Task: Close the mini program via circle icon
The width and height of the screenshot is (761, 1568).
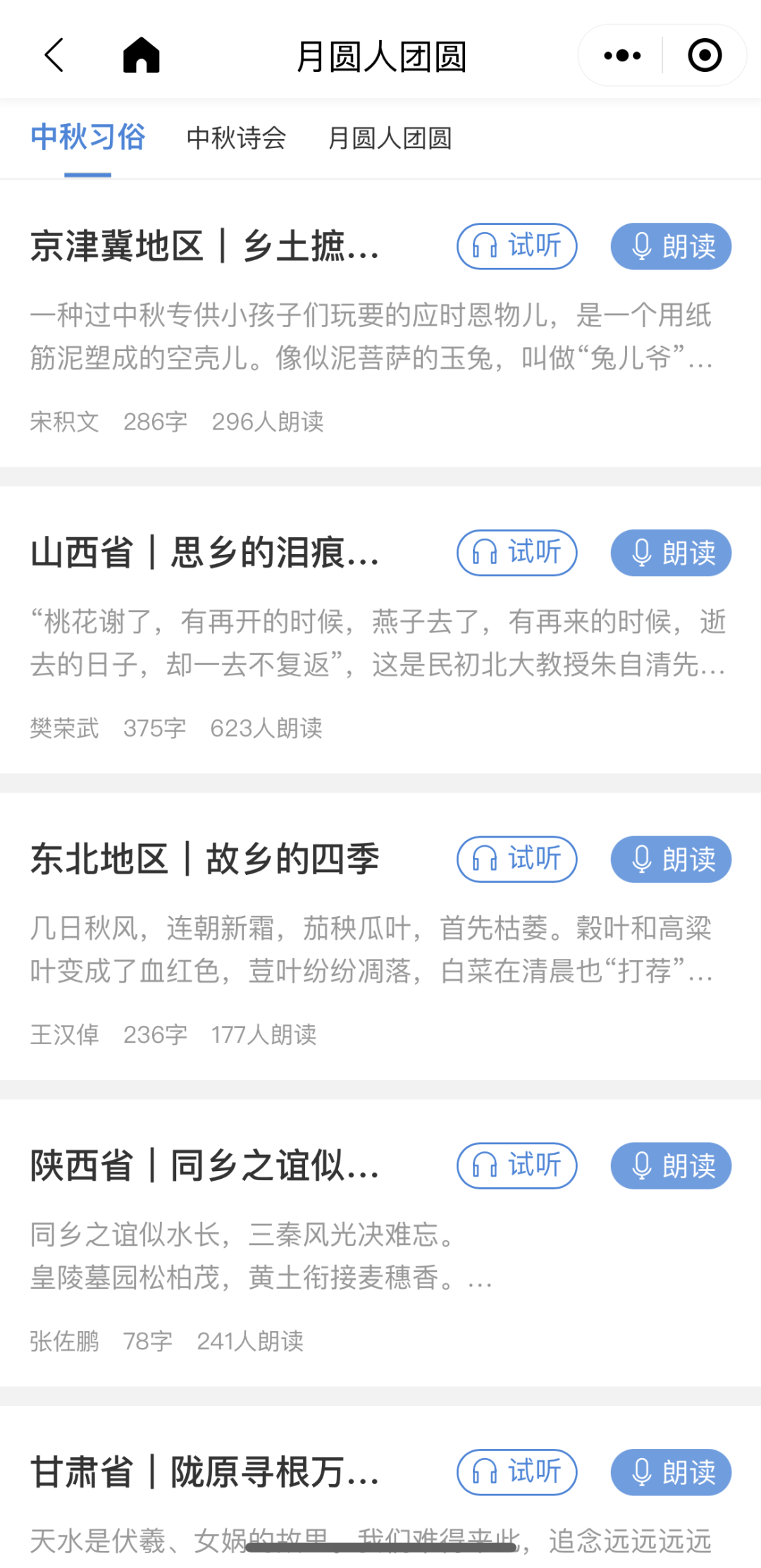Action: click(705, 56)
